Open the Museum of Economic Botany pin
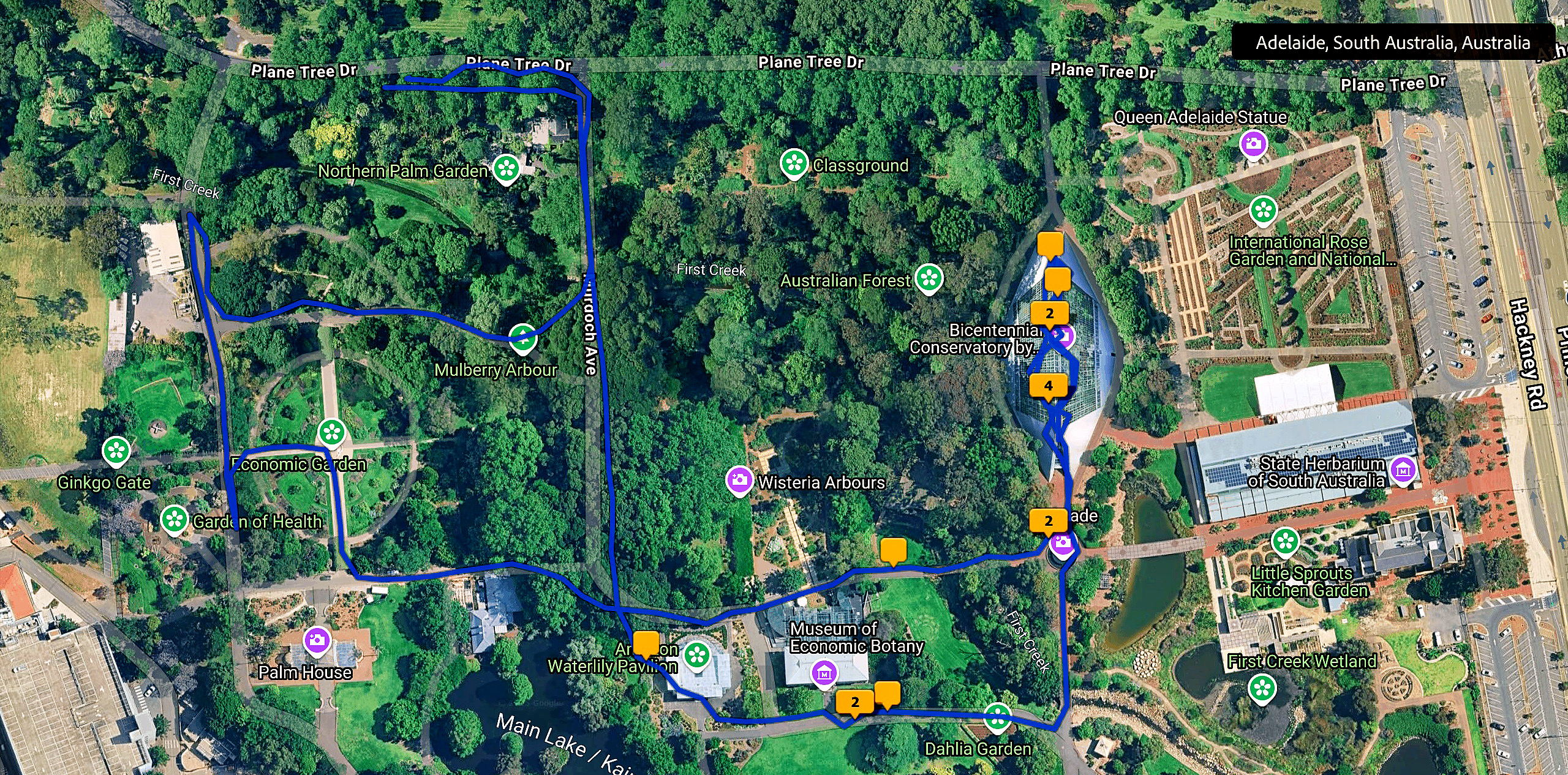Viewport: 1568px width, 775px height. pos(824,673)
